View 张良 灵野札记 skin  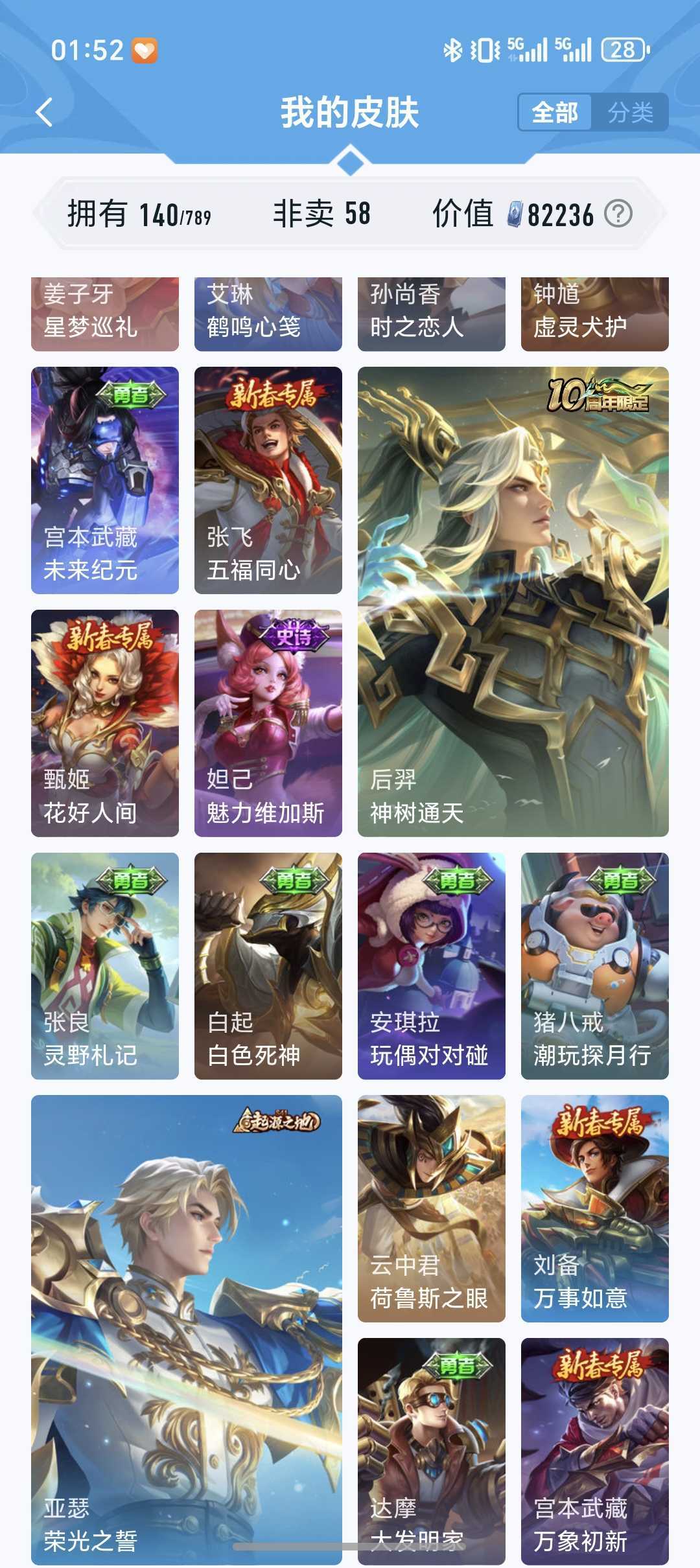pos(105,966)
